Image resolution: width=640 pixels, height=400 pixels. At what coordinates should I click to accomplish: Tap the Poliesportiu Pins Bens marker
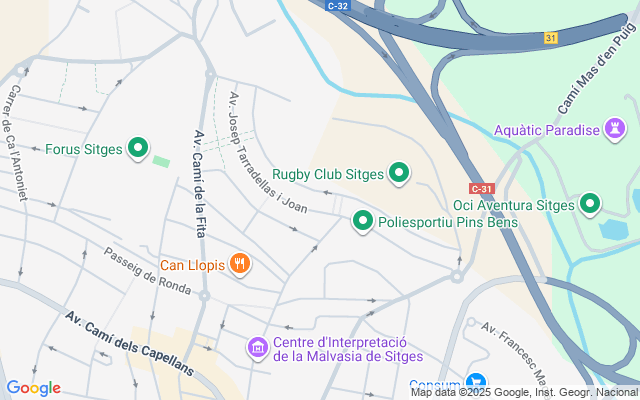[362, 221]
